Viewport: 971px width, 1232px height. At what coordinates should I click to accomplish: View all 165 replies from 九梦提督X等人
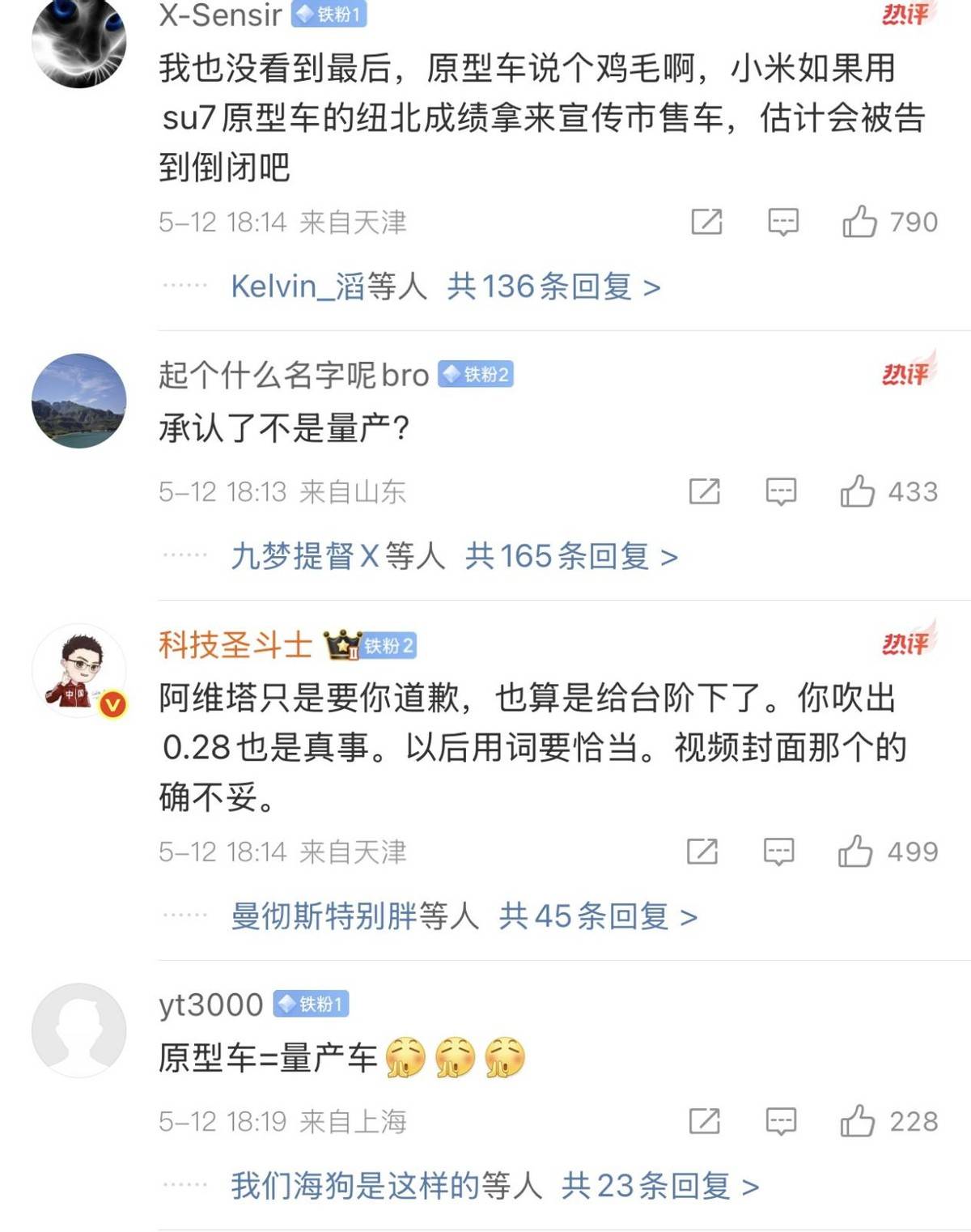coord(570,556)
